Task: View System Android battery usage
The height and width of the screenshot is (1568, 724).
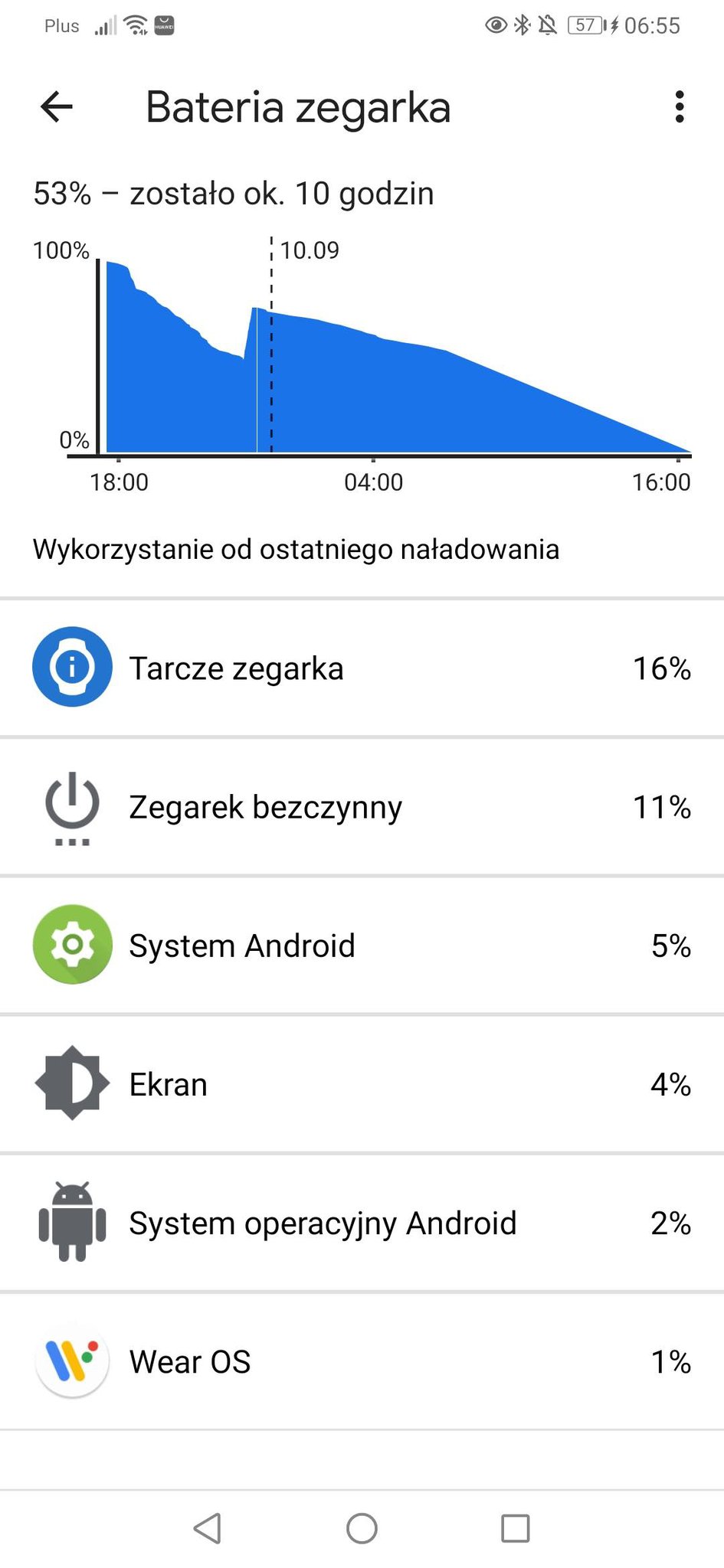Action: click(362, 946)
